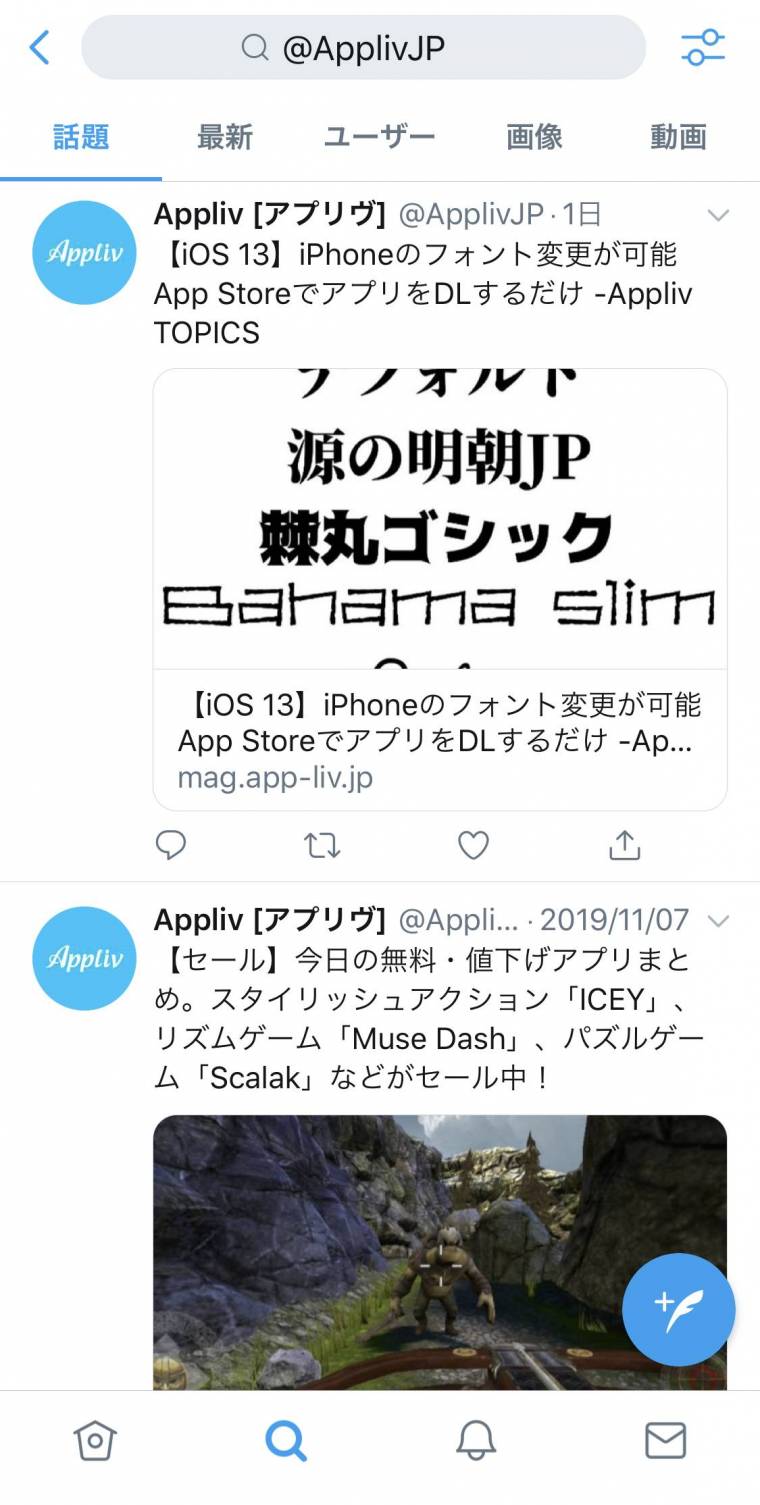Share the iOS 13 font tweet
This screenshot has width=760, height=1505.
[624, 846]
